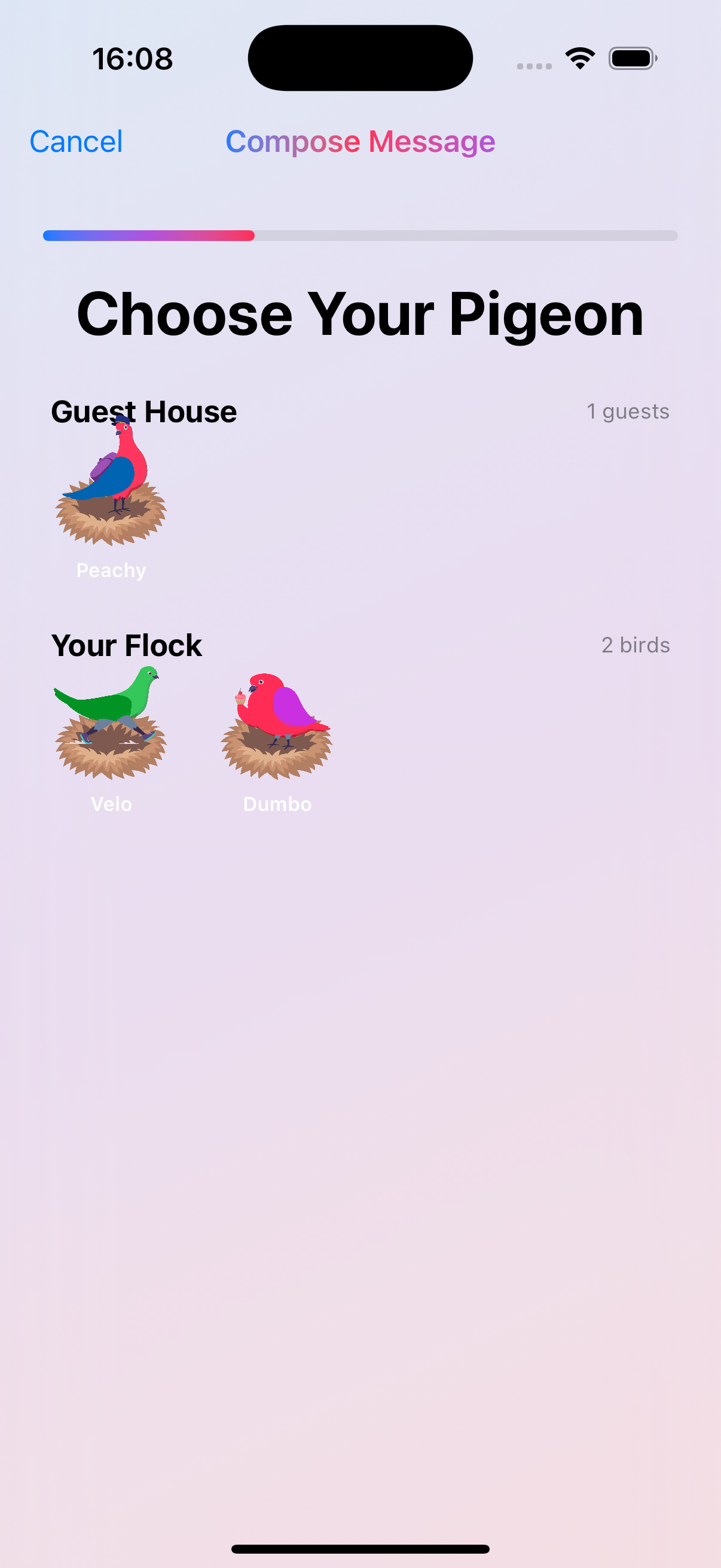The image size is (721, 1568).
Task: Tap the clock in the status bar
Action: tap(133, 58)
